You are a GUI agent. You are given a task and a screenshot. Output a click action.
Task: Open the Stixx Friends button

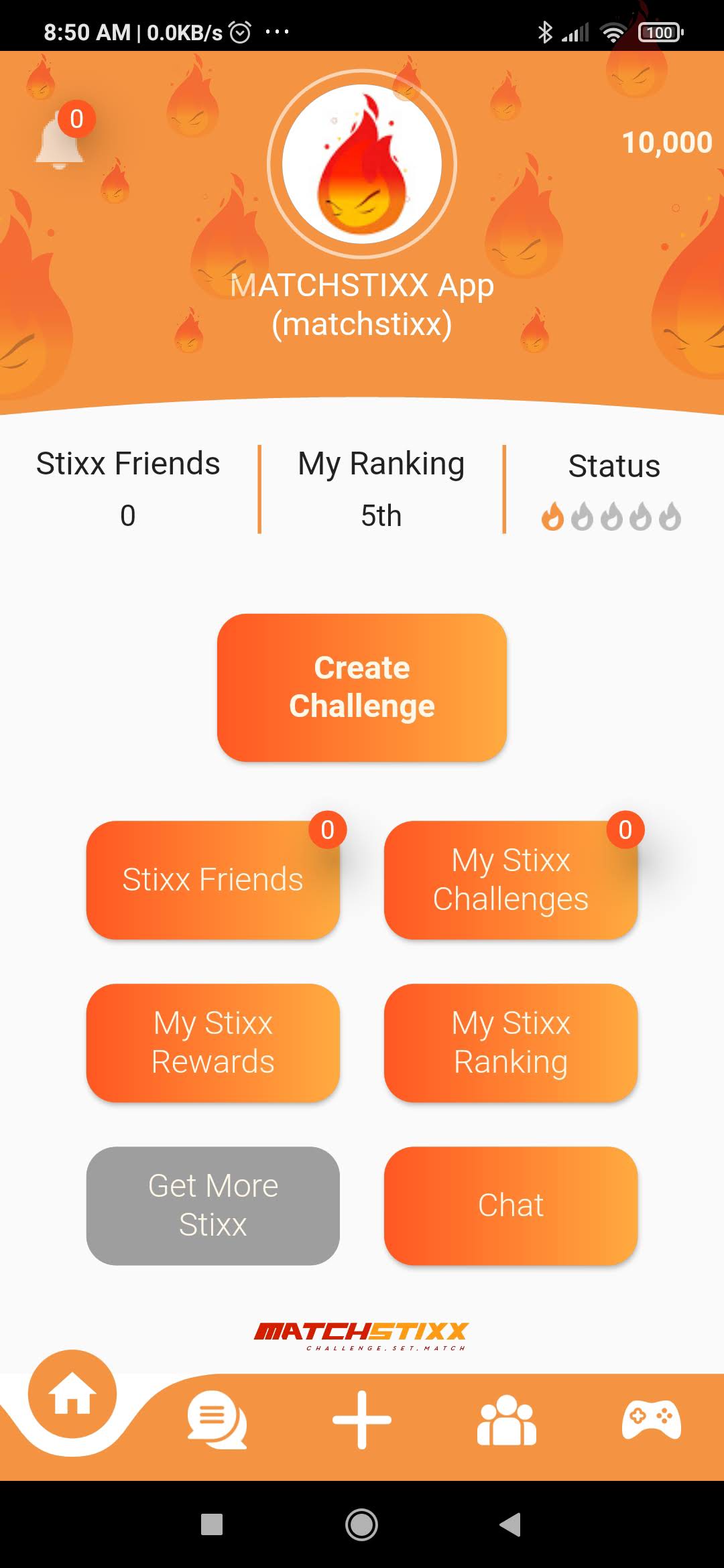point(213,879)
